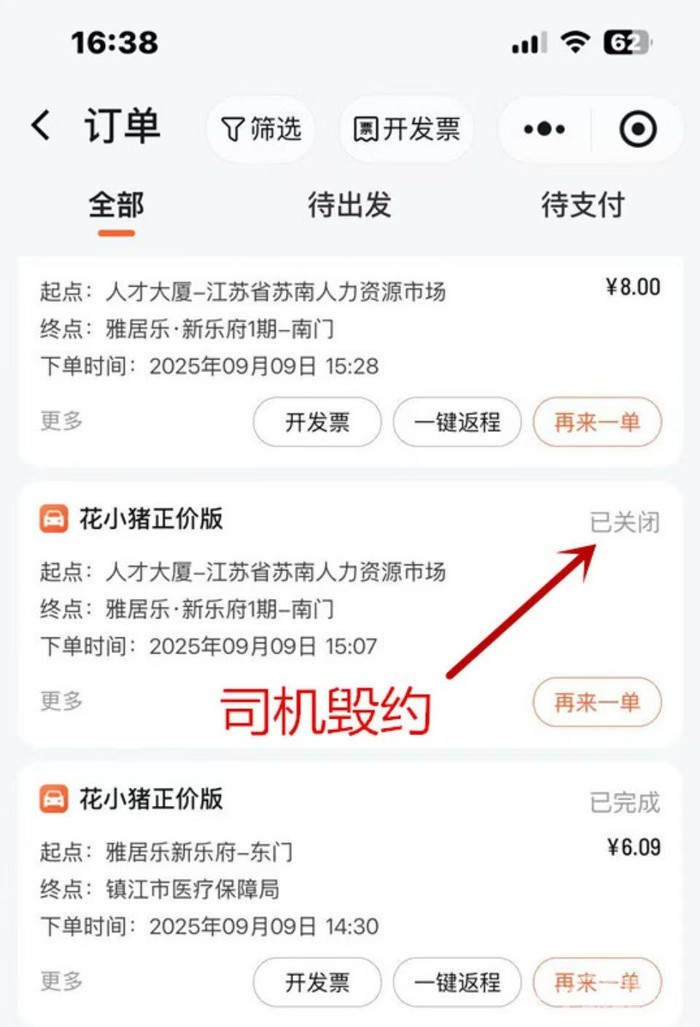Tap 开发票 in the top bar
This screenshot has height=1027, width=700.
point(406,129)
